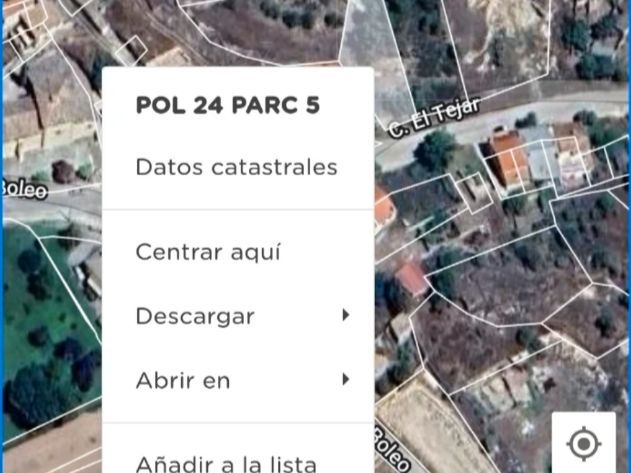Expand the Descargar submenu
Viewport: 631px width, 473px height.
240,316
